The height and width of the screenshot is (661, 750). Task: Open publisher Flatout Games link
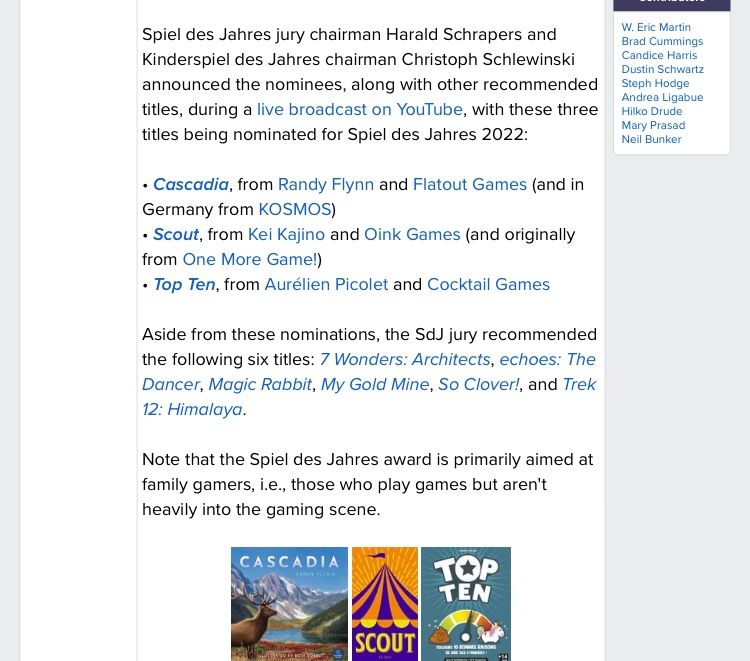click(x=469, y=184)
